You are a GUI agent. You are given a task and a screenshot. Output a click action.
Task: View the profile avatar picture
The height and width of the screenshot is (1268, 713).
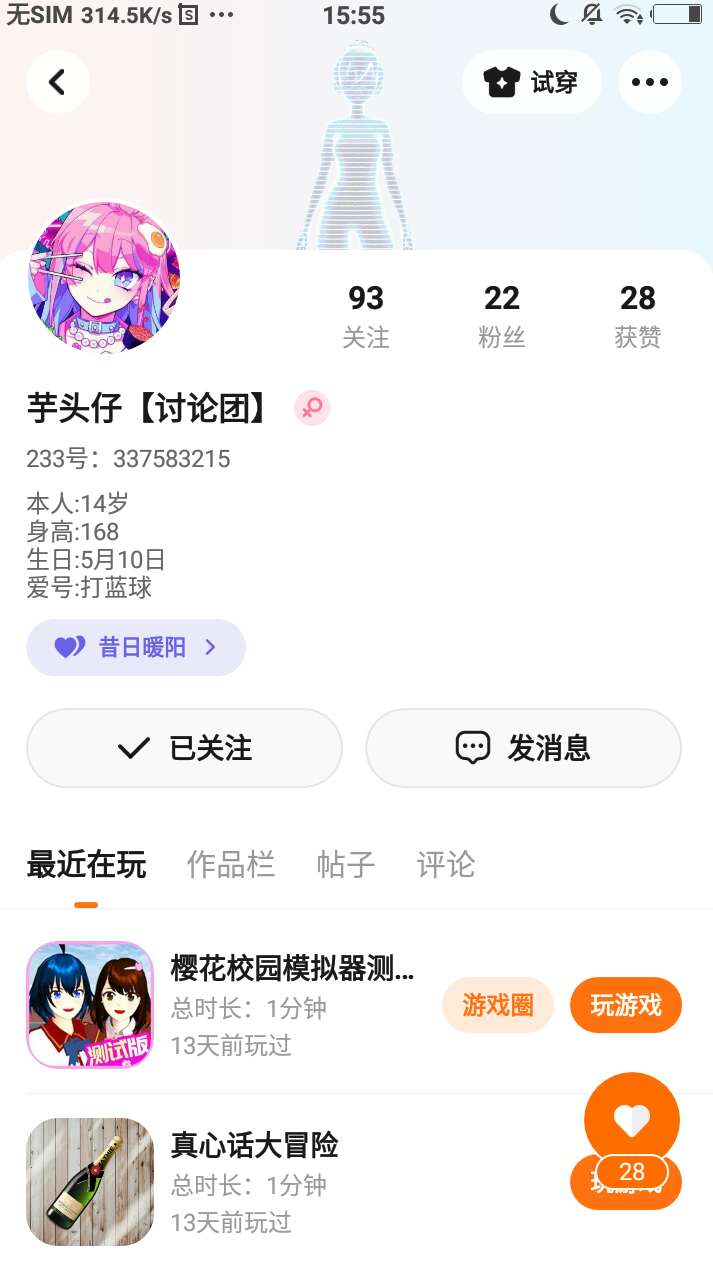(104, 278)
